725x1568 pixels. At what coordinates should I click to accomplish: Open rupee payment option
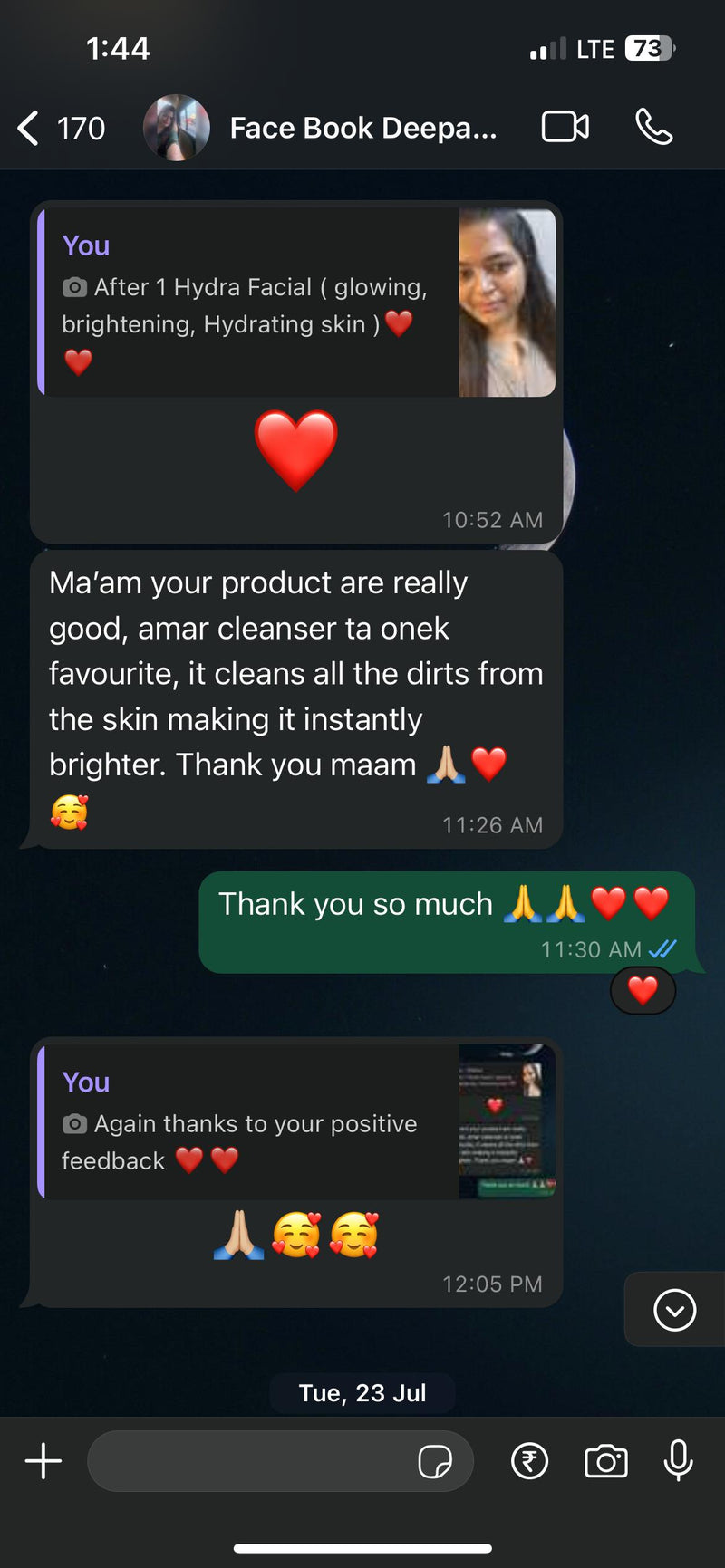[529, 1461]
